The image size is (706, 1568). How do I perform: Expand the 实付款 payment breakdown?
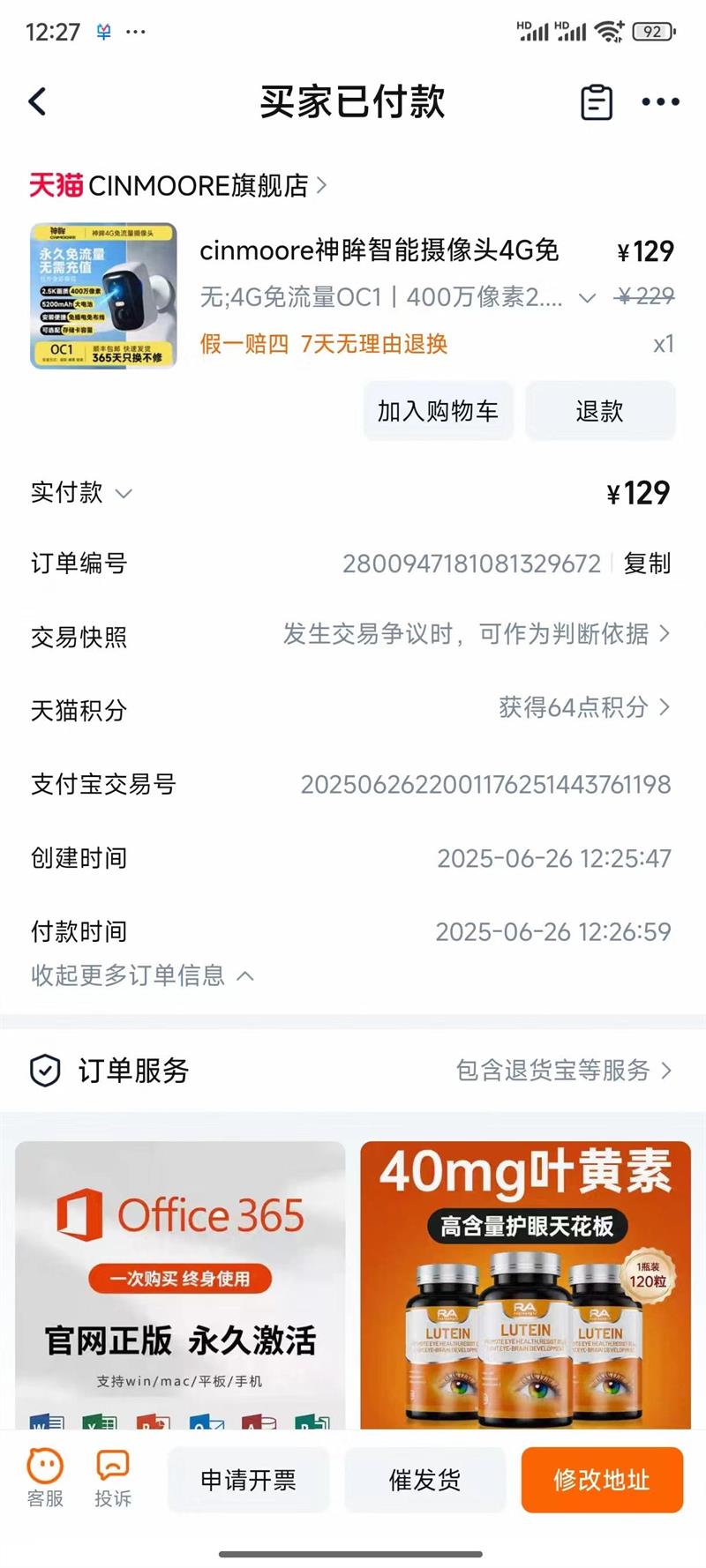pyautogui.click(x=82, y=493)
